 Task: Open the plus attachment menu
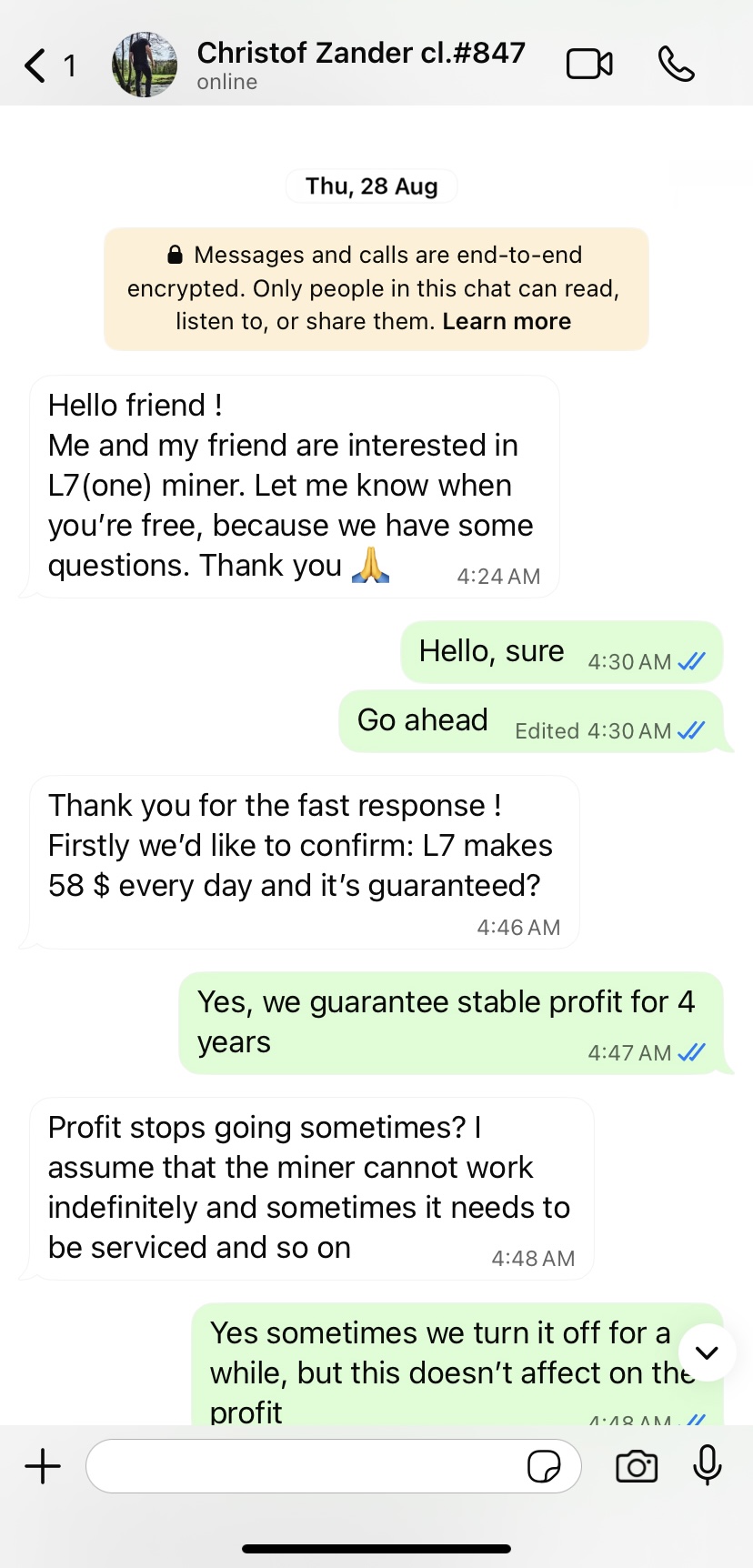pos(43,1466)
